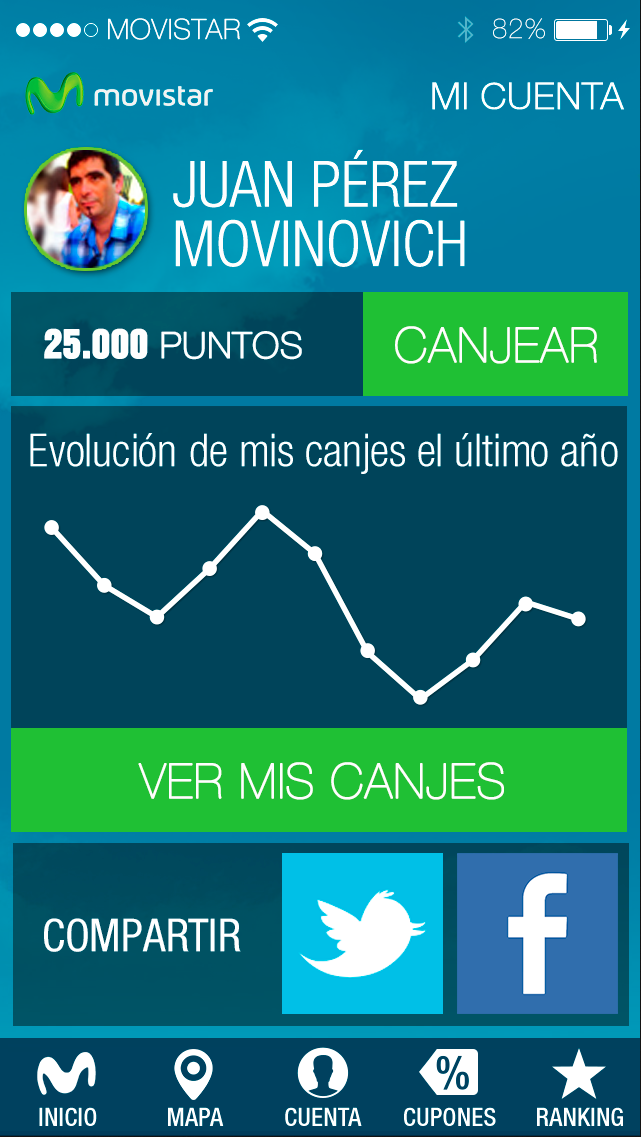
Task: Tap Juan Pérez's profile photo
Action: tap(86, 209)
